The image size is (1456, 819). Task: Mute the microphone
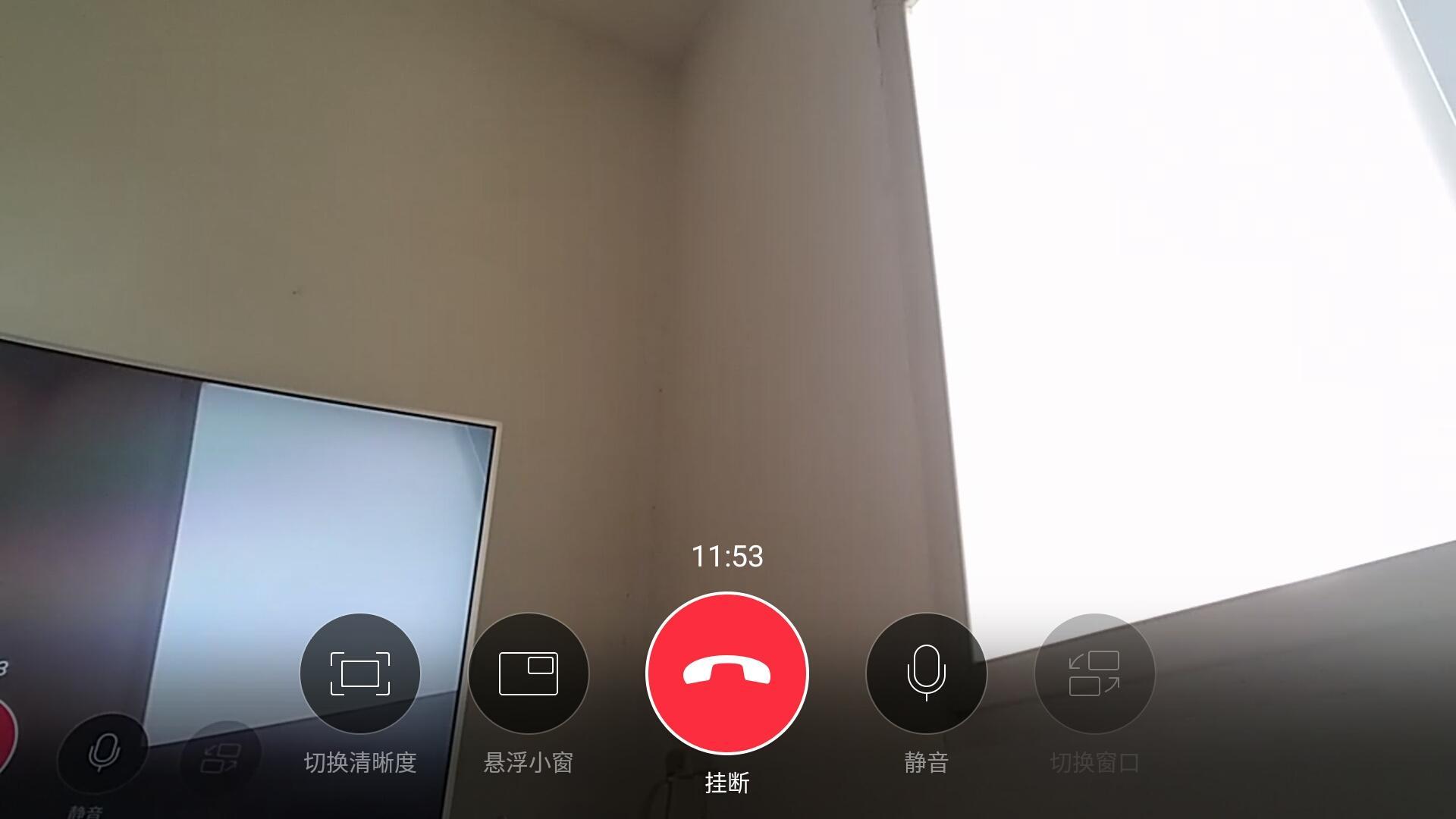coord(926,673)
